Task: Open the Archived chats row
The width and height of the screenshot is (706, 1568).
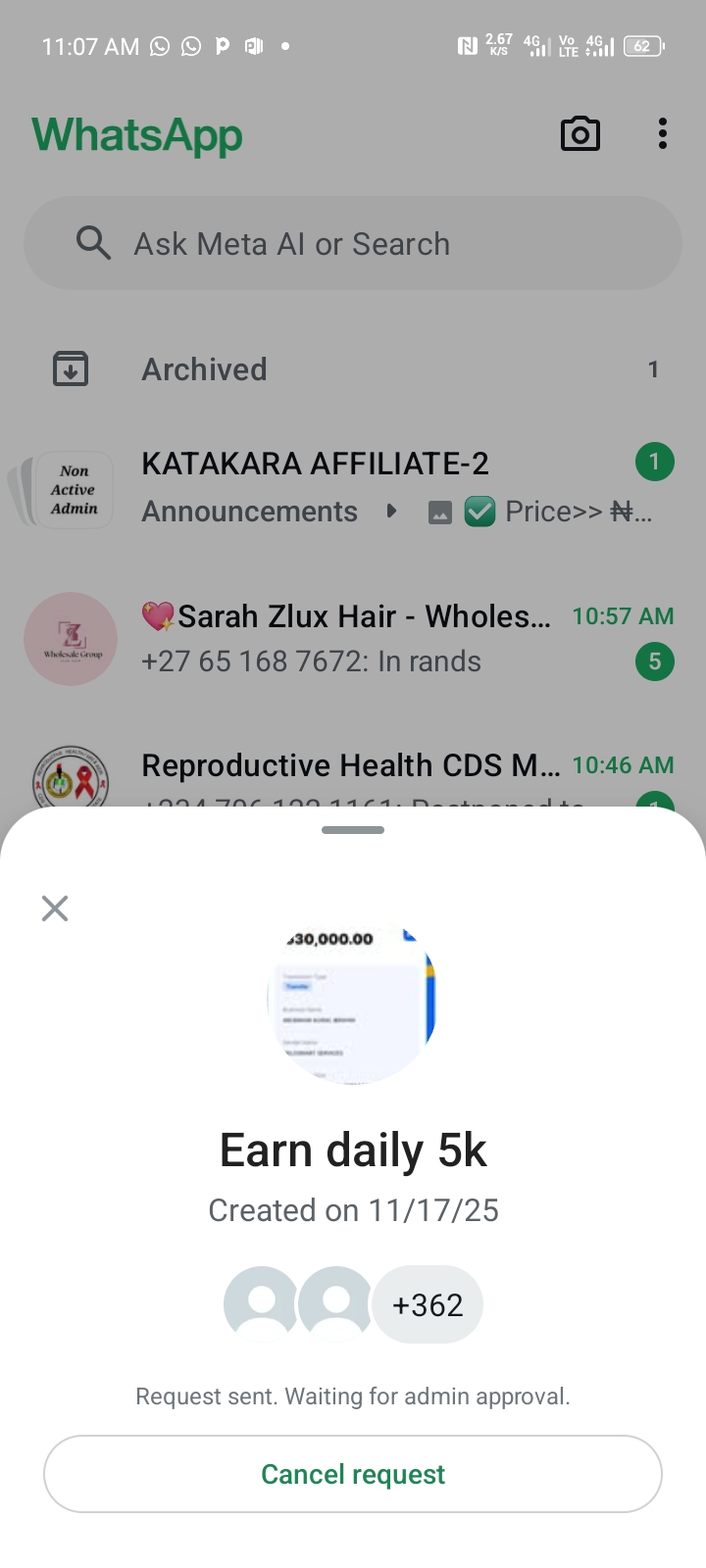Action: [353, 369]
